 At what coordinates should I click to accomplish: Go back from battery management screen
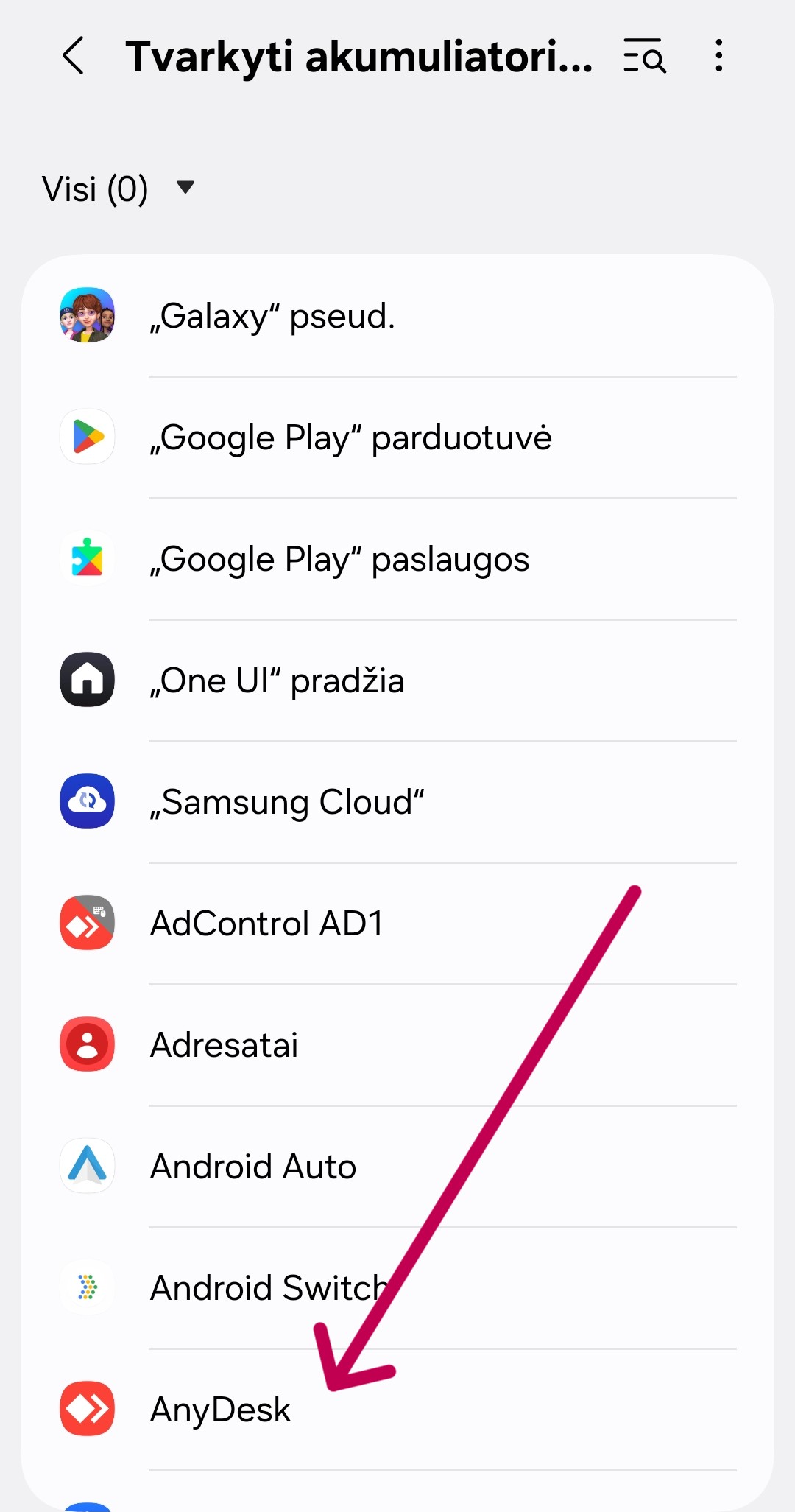[74, 56]
